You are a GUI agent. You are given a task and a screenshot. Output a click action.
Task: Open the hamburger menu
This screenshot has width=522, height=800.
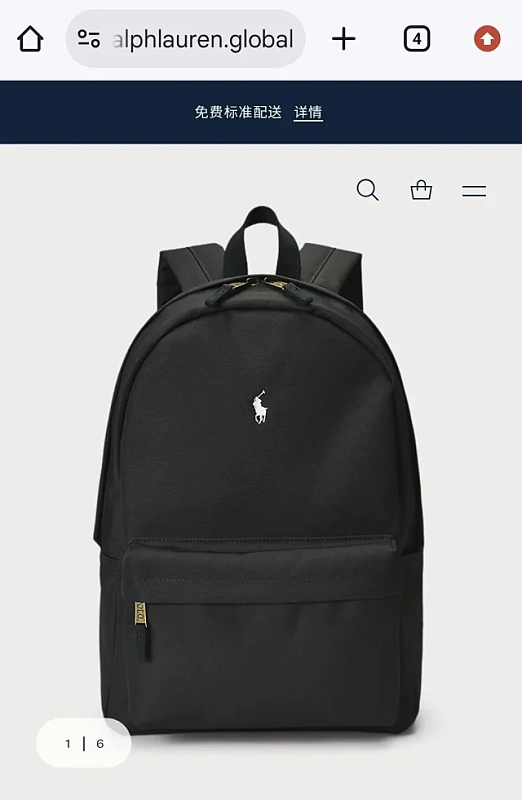[x=474, y=191]
